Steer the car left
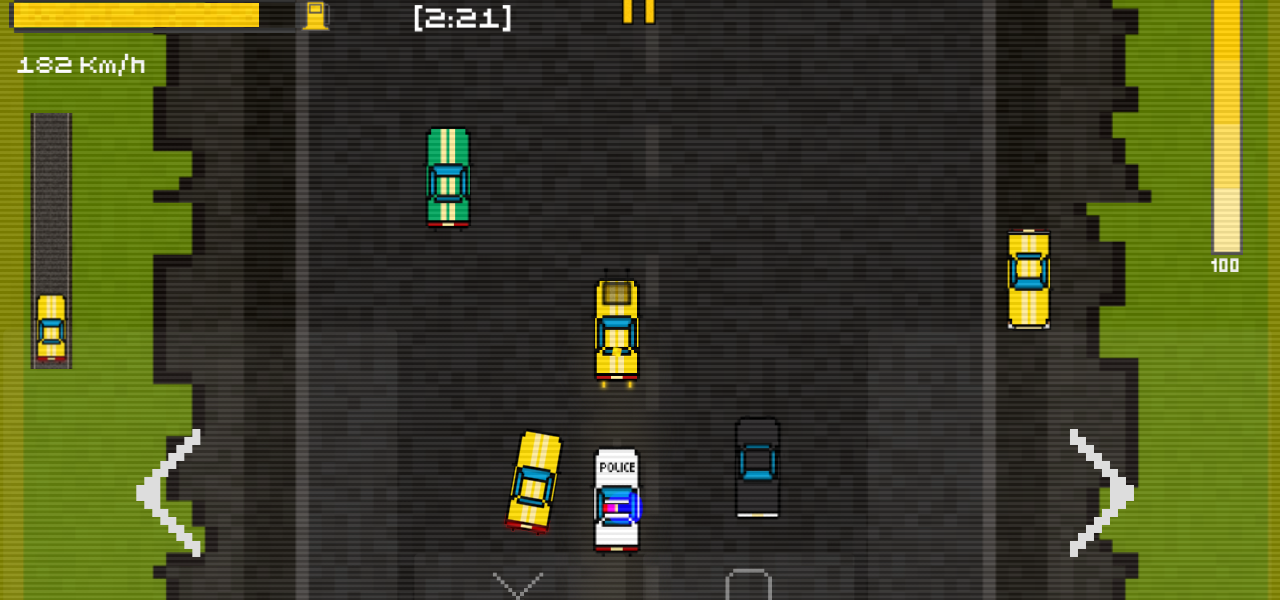This screenshot has height=600, width=1280. (x=170, y=493)
